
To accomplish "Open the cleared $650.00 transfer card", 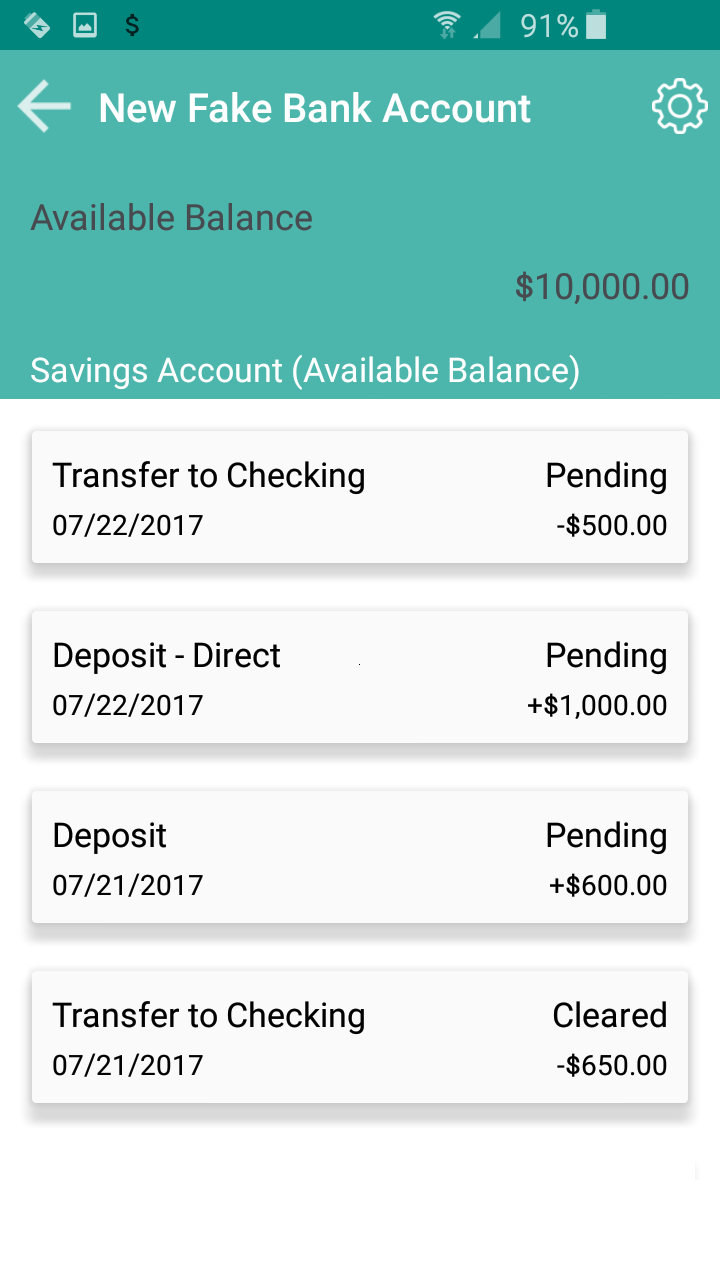I will (360, 1037).
